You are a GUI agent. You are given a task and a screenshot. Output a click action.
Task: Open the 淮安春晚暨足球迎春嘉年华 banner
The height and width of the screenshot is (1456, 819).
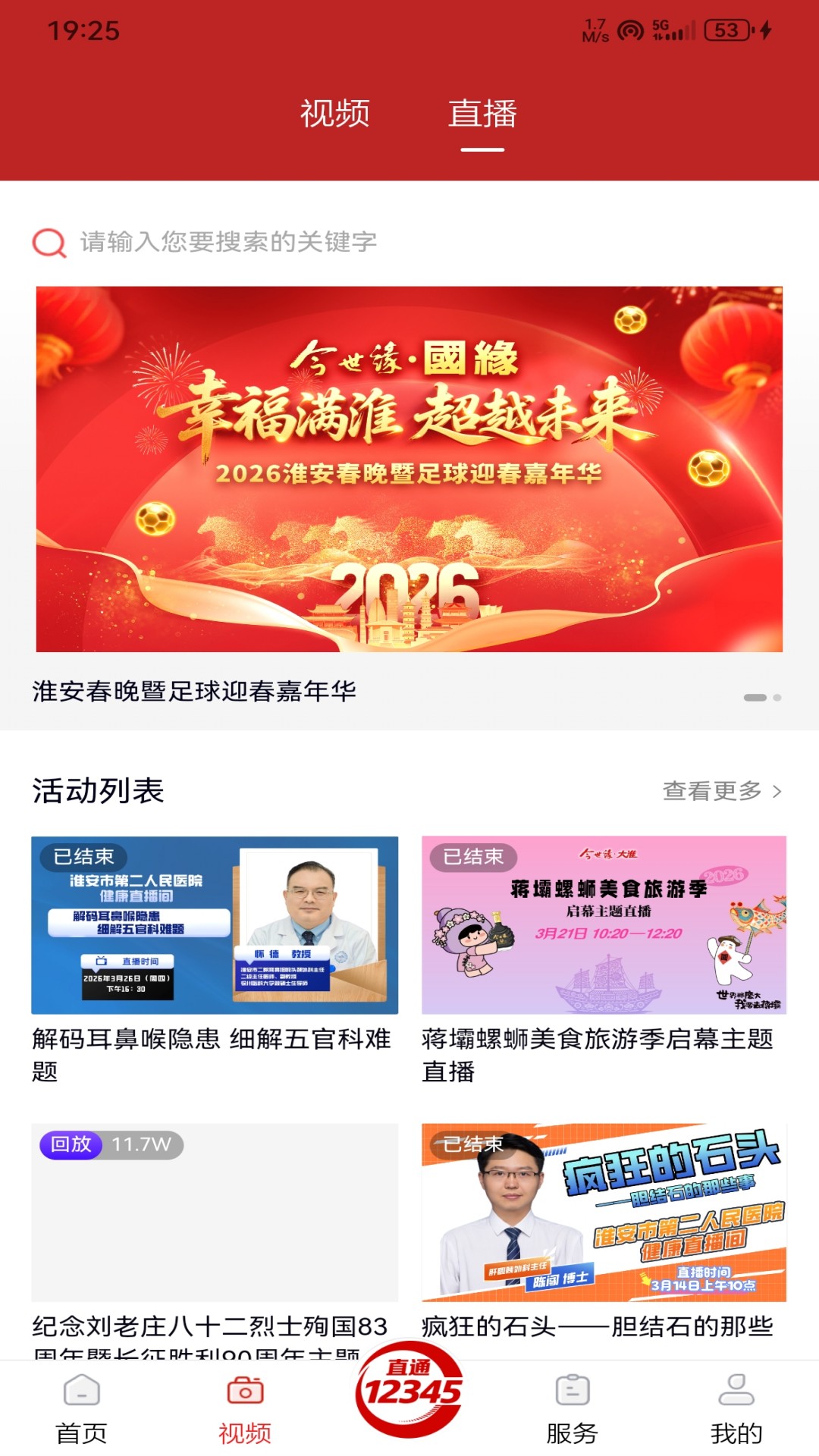(409, 470)
